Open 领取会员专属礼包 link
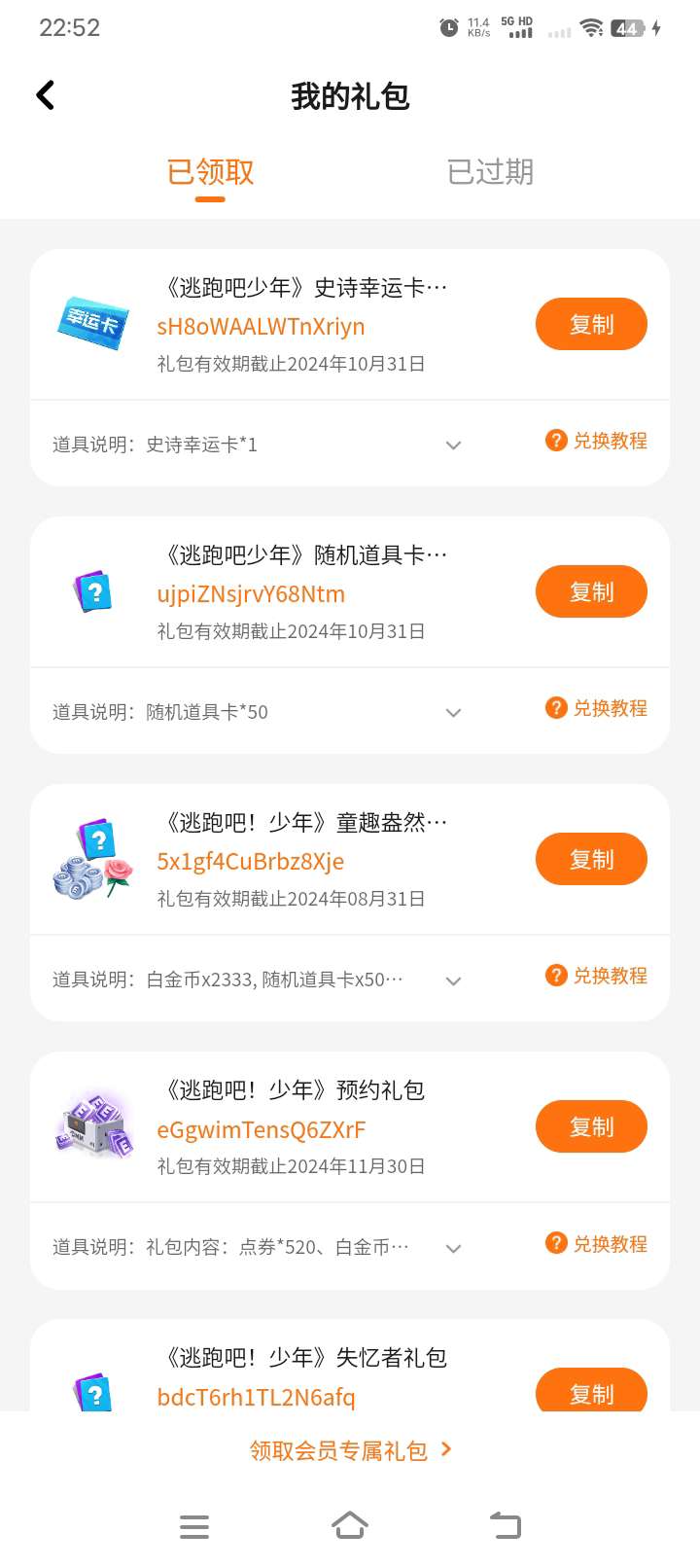The width and height of the screenshot is (700, 1568). [350, 1450]
